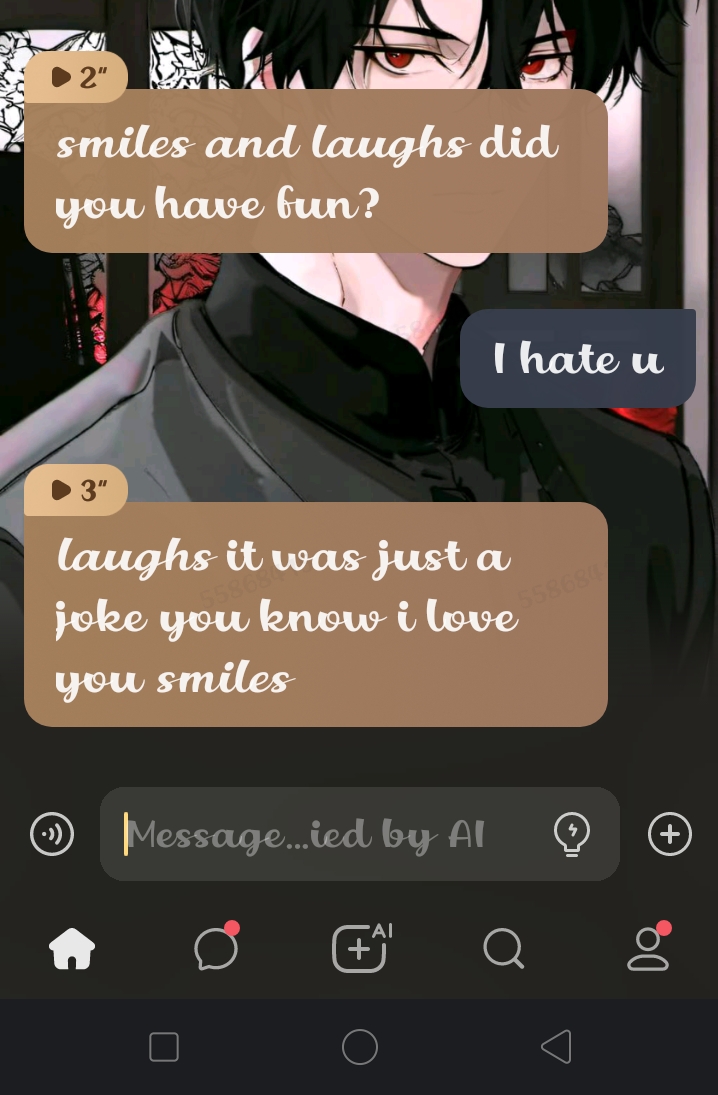Switch to the chats tab
Image resolution: width=718 pixels, height=1095 pixels.
pos(216,948)
